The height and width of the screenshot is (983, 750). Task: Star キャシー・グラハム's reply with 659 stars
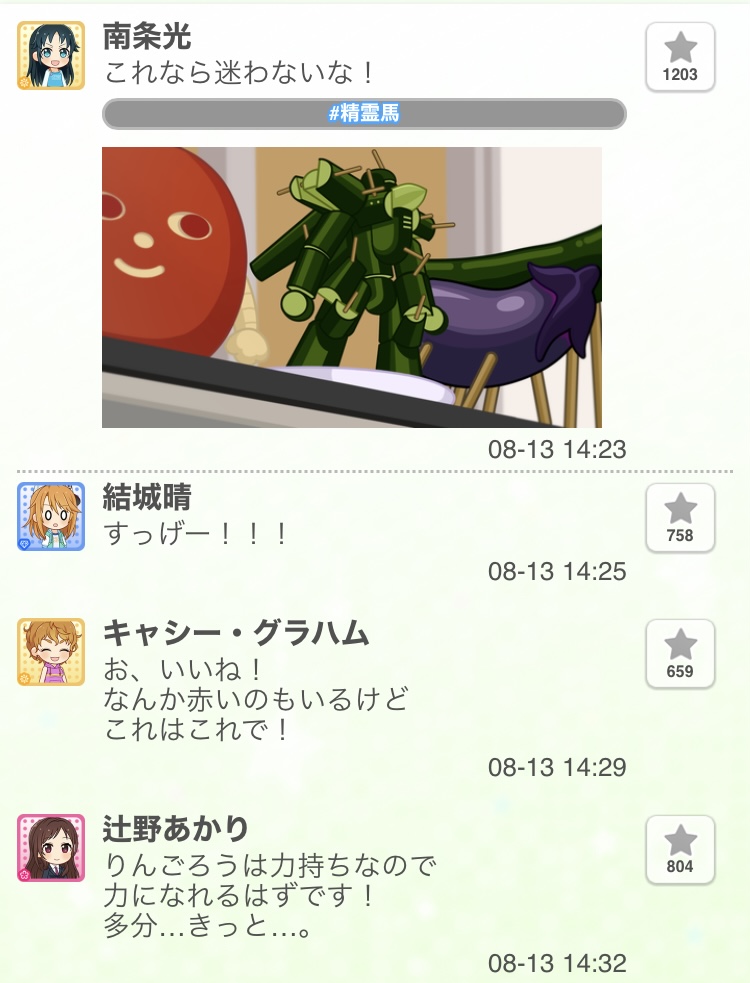tap(680, 654)
